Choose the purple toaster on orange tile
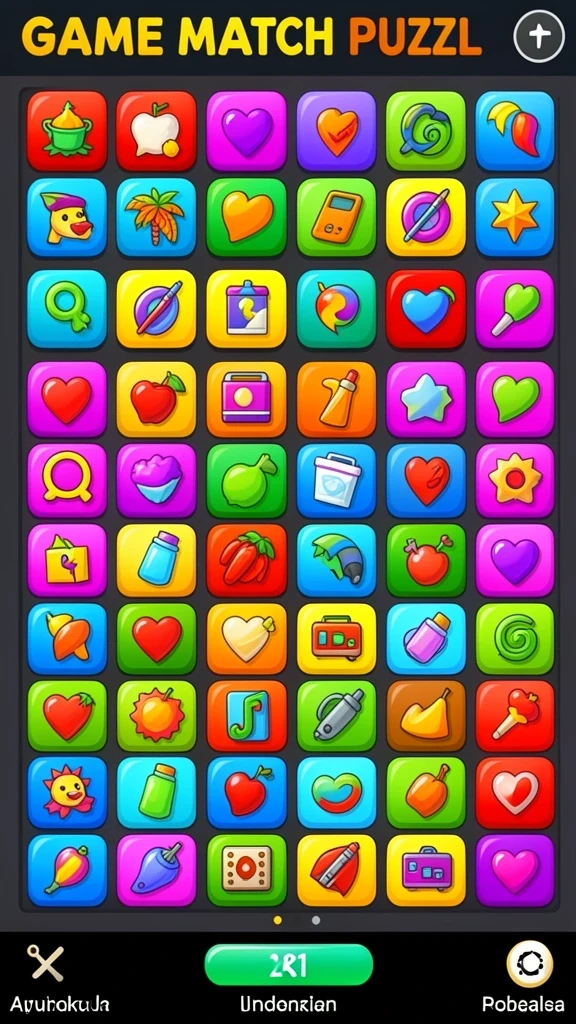This screenshot has width=576, height=1024. [x=246, y=399]
